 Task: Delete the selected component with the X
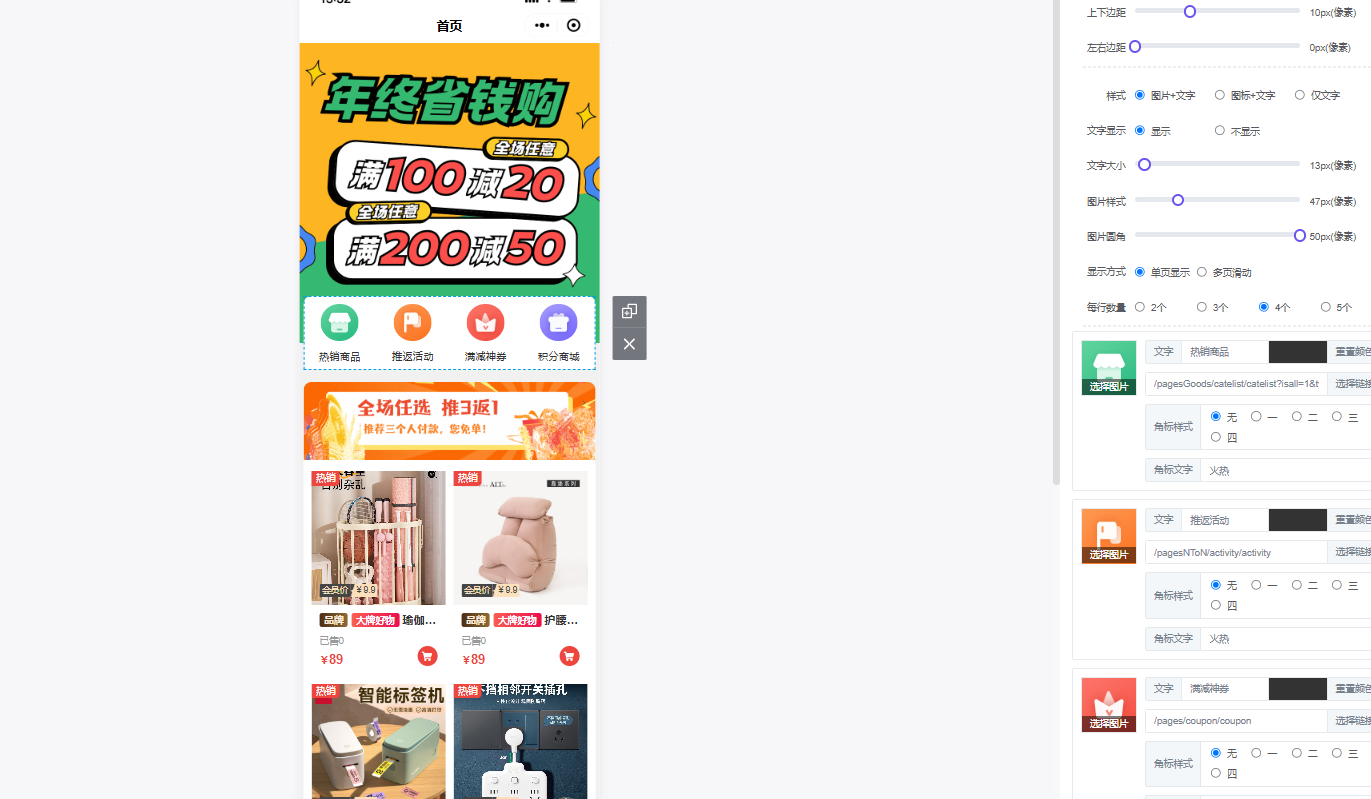(x=629, y=344)
